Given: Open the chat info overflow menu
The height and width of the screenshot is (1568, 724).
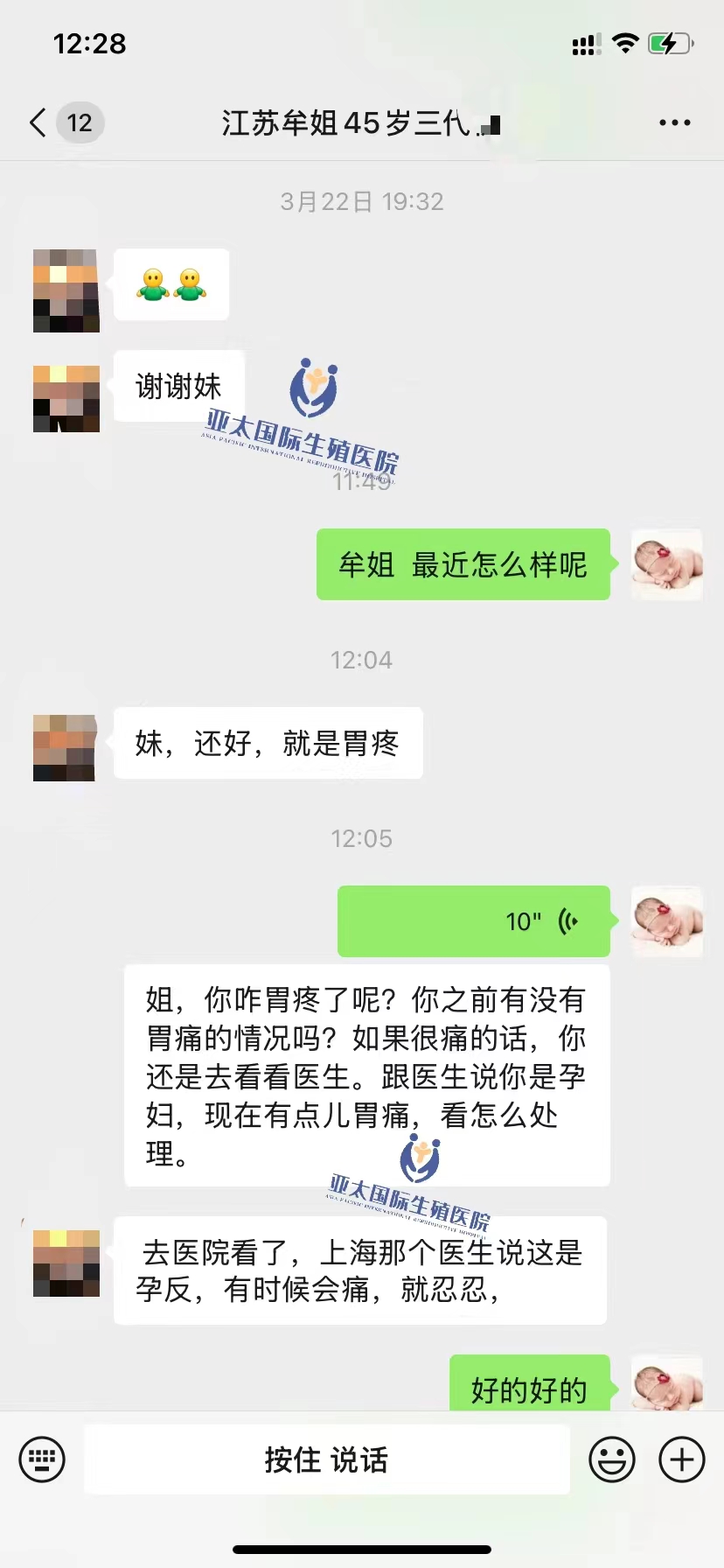Looking at the screenshot, I should tap(674, 123).
